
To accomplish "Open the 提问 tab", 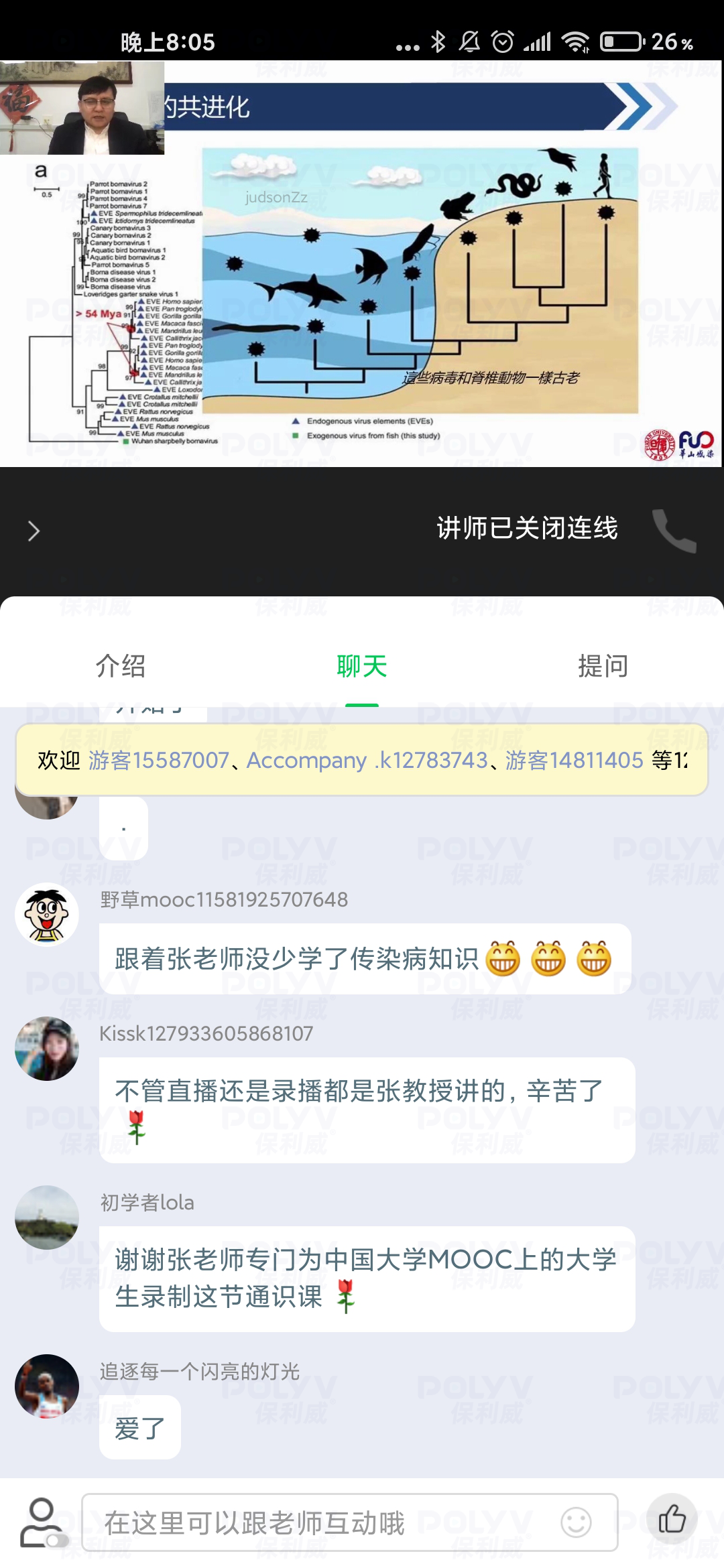I will (603, 666).
